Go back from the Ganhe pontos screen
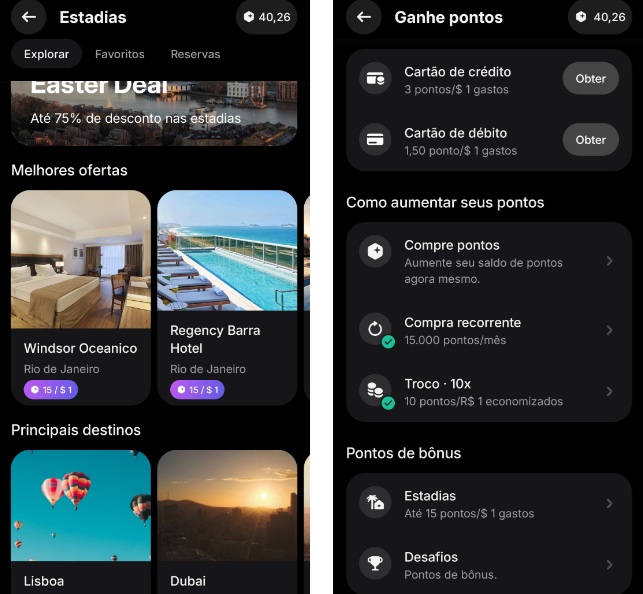The width and height of the screenshot is (643, 594). pyautogui.click(x=364, y=17)
